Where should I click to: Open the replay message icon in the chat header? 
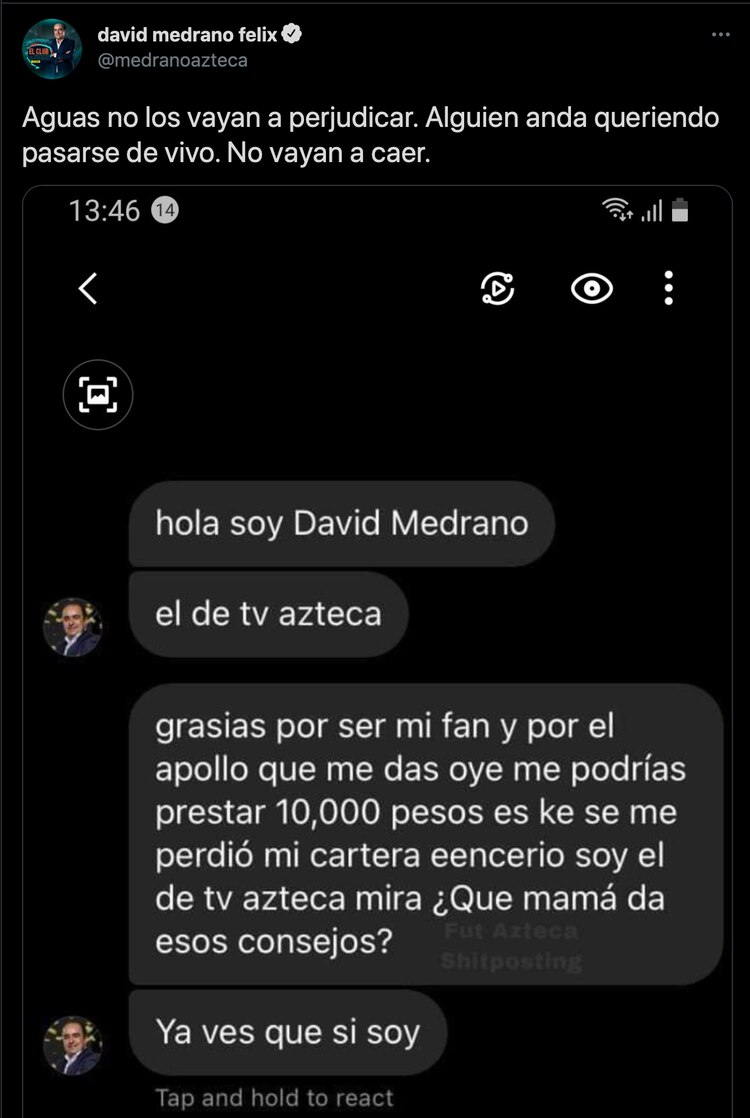[496, 289]
